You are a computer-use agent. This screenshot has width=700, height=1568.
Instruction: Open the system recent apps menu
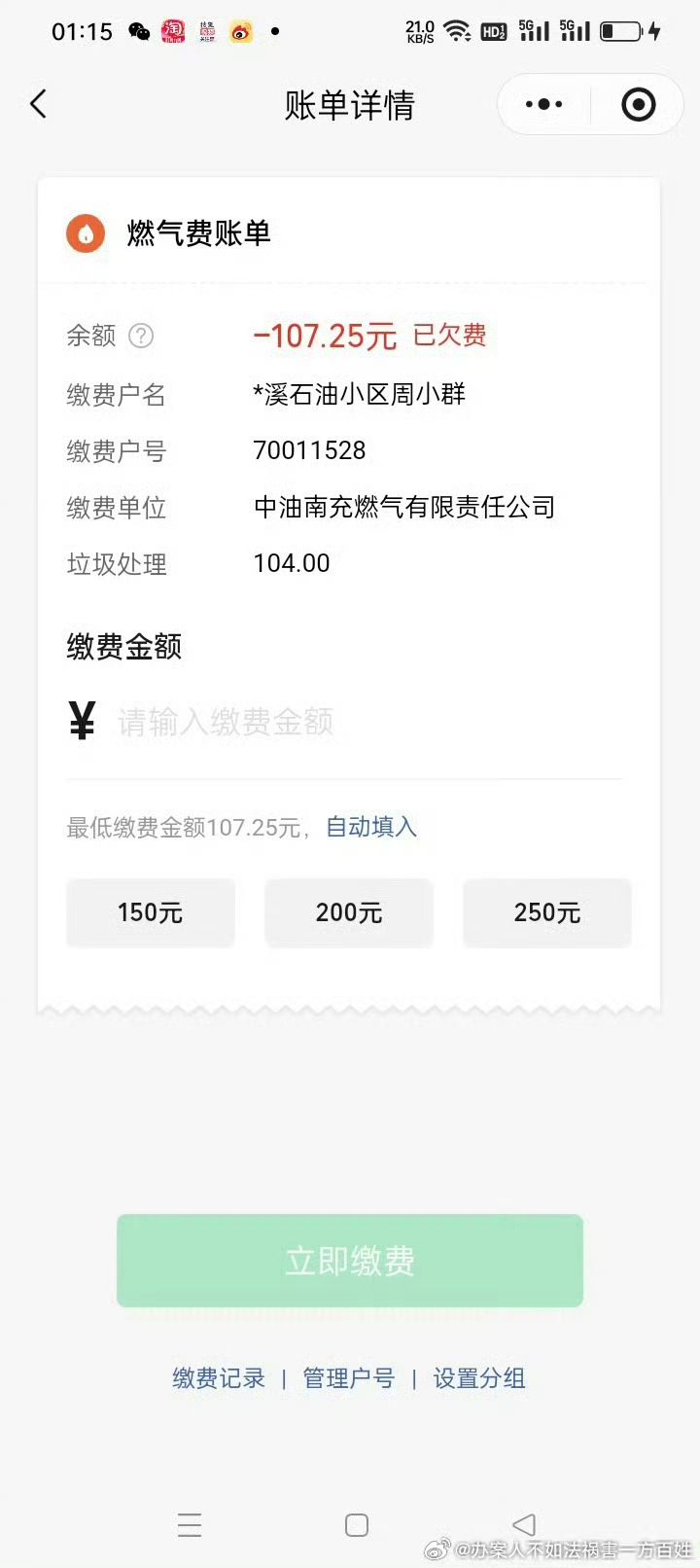190,1524
